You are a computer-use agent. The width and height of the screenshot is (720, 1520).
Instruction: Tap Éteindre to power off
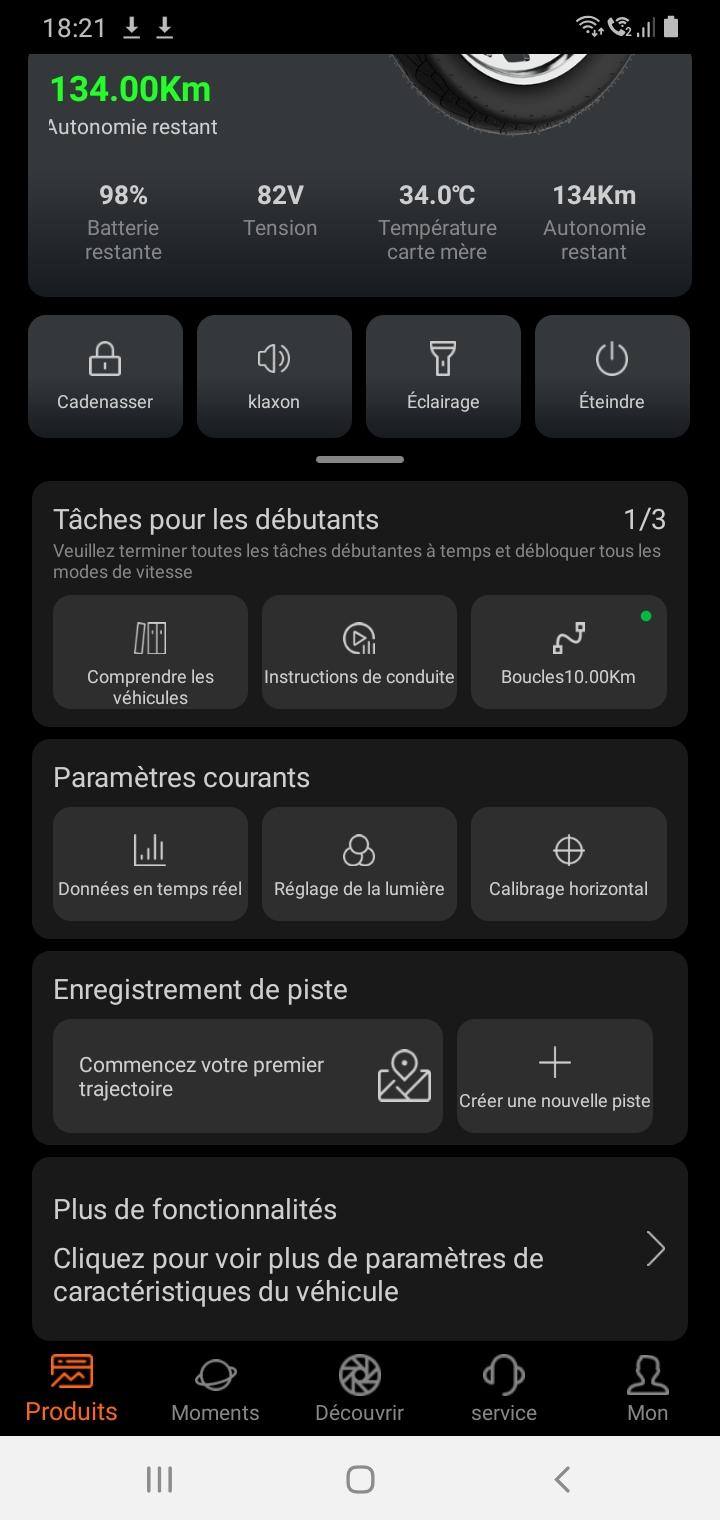612,376
